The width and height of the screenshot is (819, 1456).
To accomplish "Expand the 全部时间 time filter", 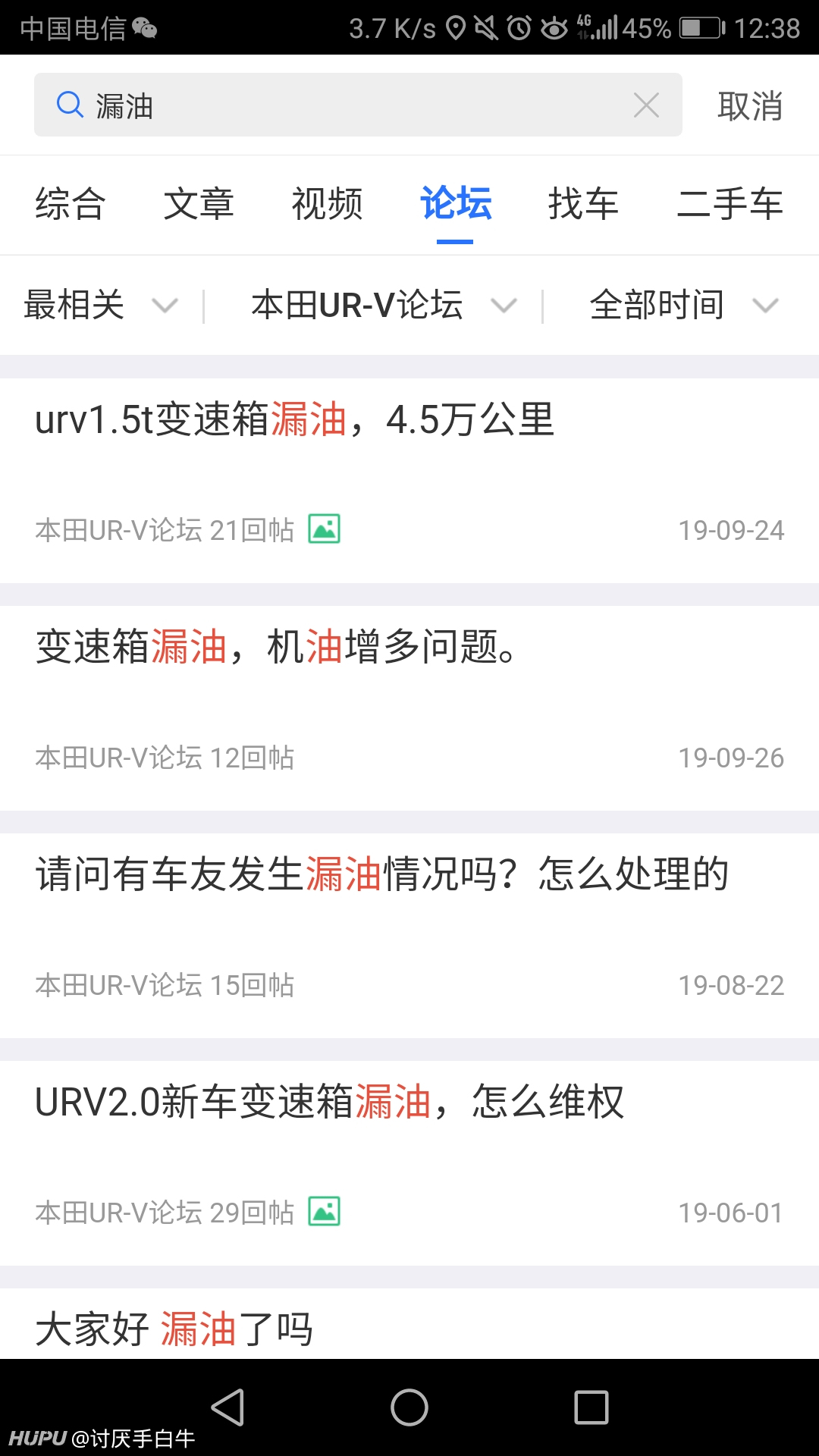I will (x=684, y=305).
